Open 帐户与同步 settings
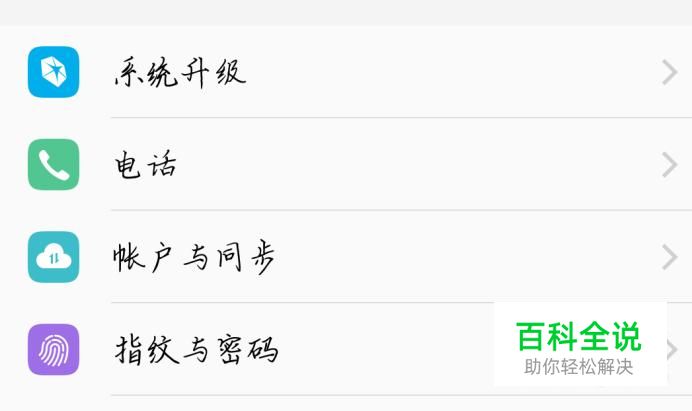This screenshot has width=692, height=411. click(346, 256)
